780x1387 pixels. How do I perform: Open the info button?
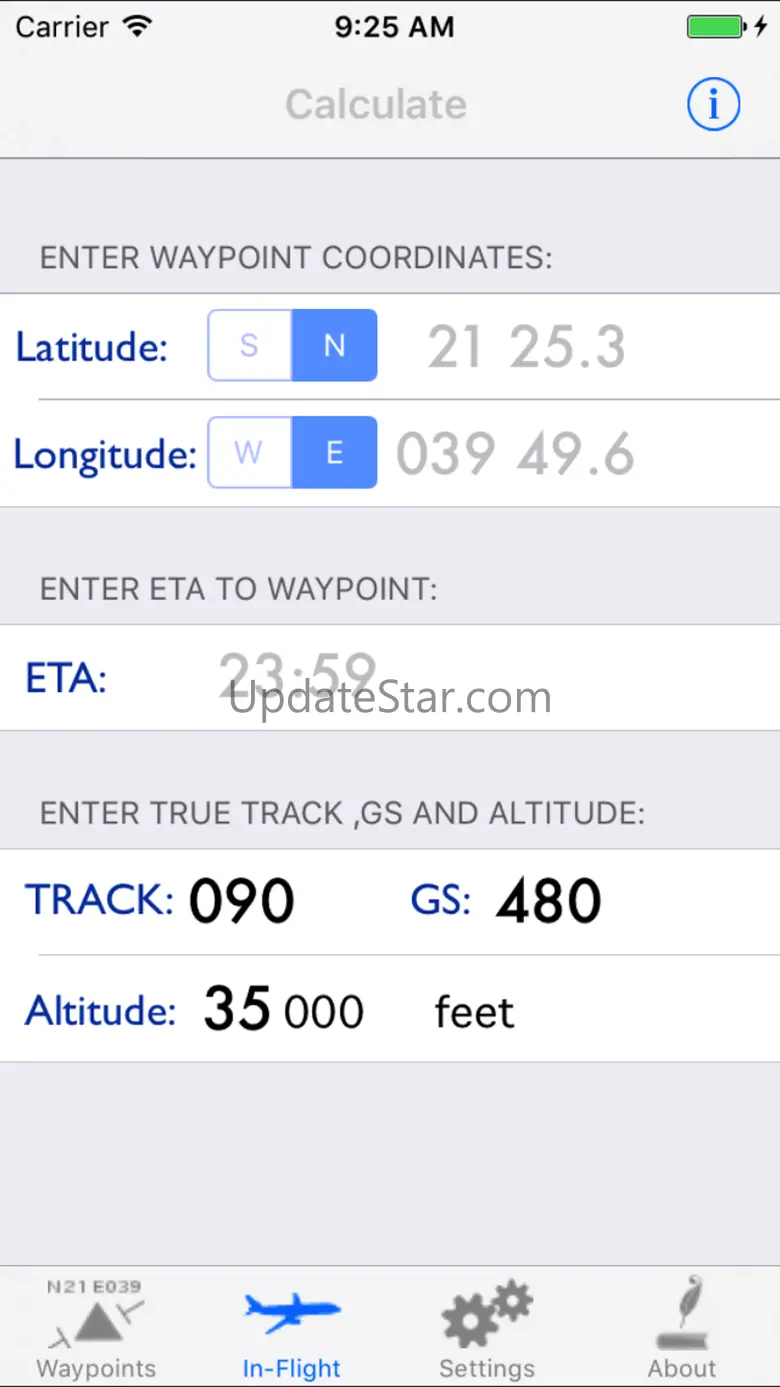pyautogui.click(x=713, y=104)
